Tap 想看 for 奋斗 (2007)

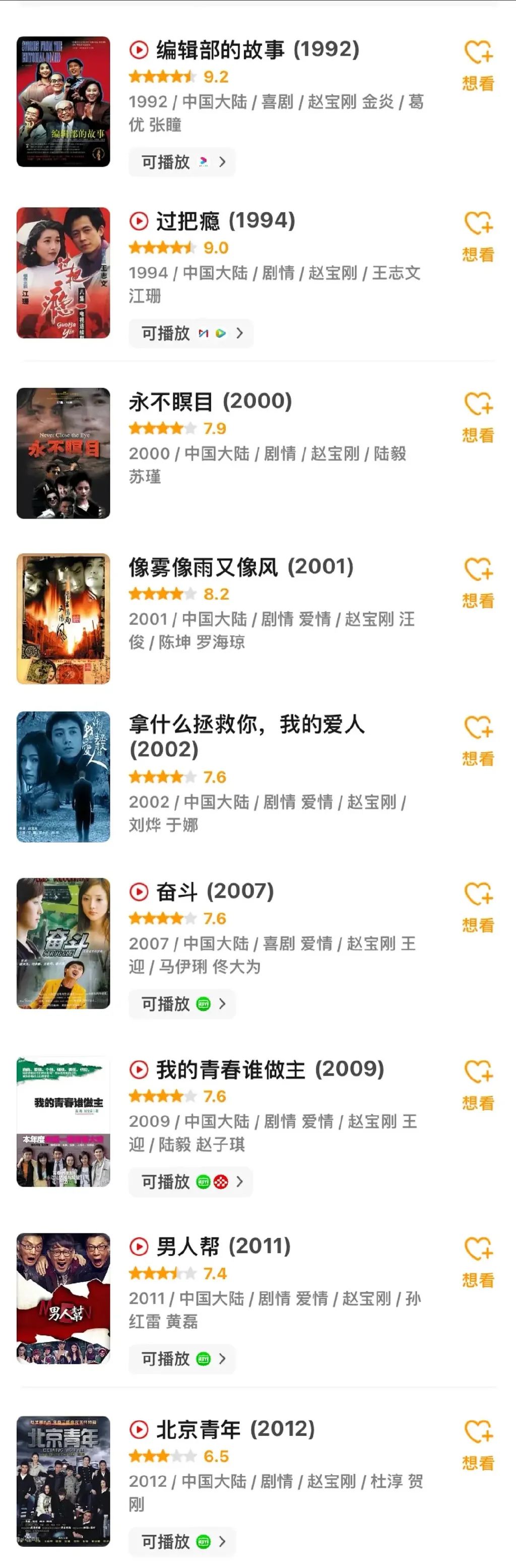[x=478, y=907]
